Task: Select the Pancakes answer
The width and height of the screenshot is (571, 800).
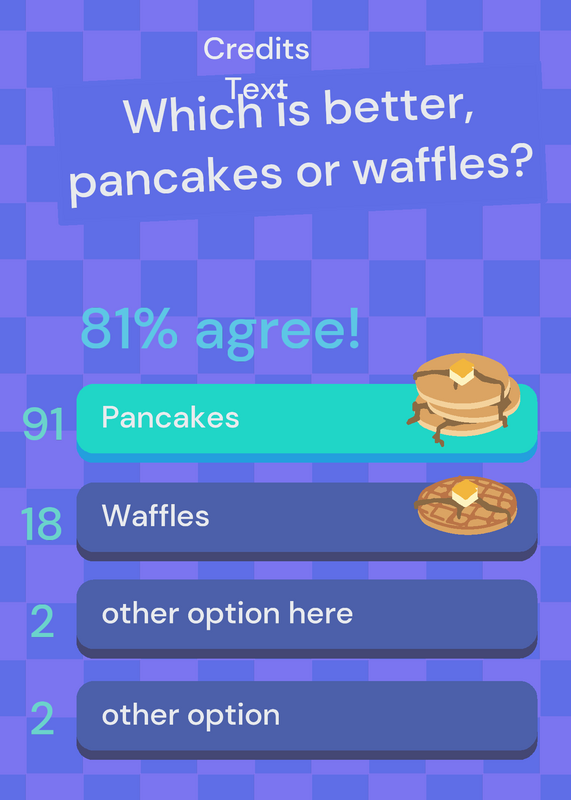Action: [x=307, y=422]
